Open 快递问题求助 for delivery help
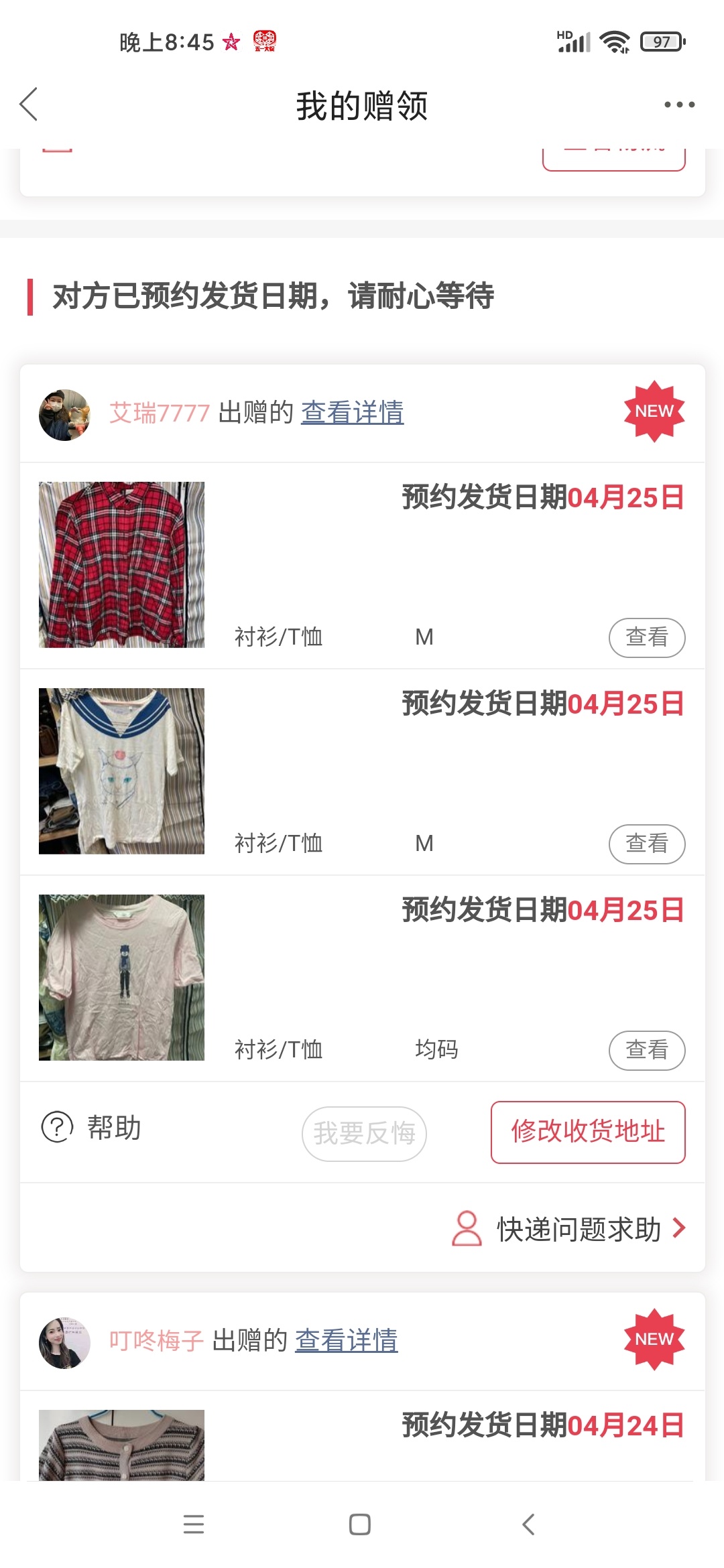This screenshot has width=724, height=1568. point(578,1229)
